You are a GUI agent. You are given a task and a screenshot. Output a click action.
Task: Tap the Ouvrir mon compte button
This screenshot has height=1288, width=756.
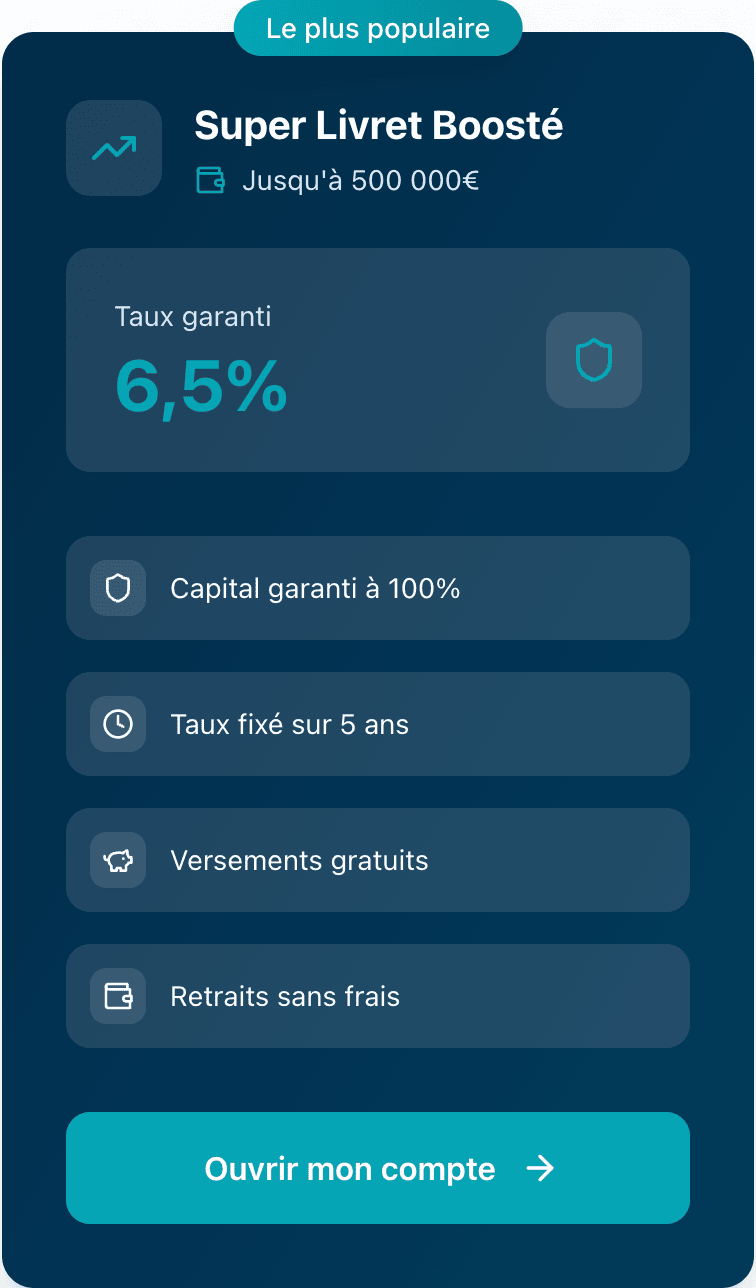pyautogui.click(x=378, y=1168)
